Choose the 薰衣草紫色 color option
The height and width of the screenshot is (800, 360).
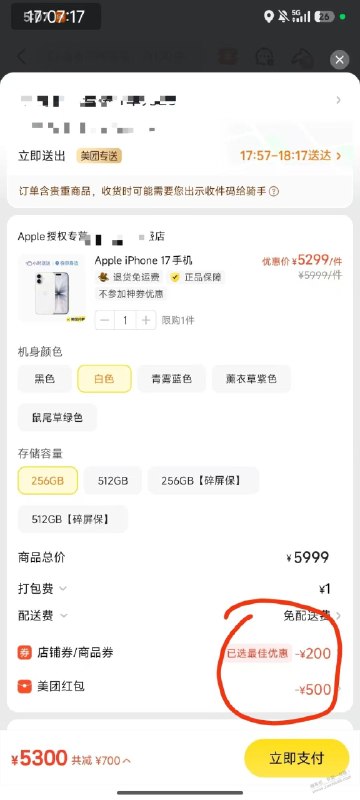(251, 379)
